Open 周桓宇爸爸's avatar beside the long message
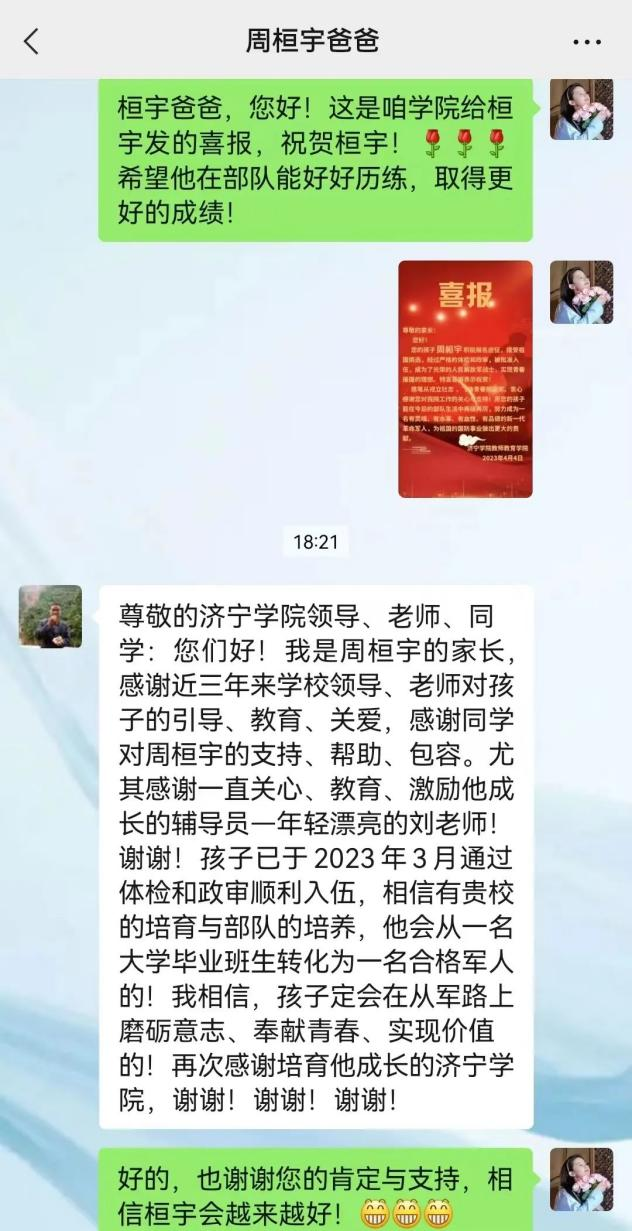 click(51, 616)
